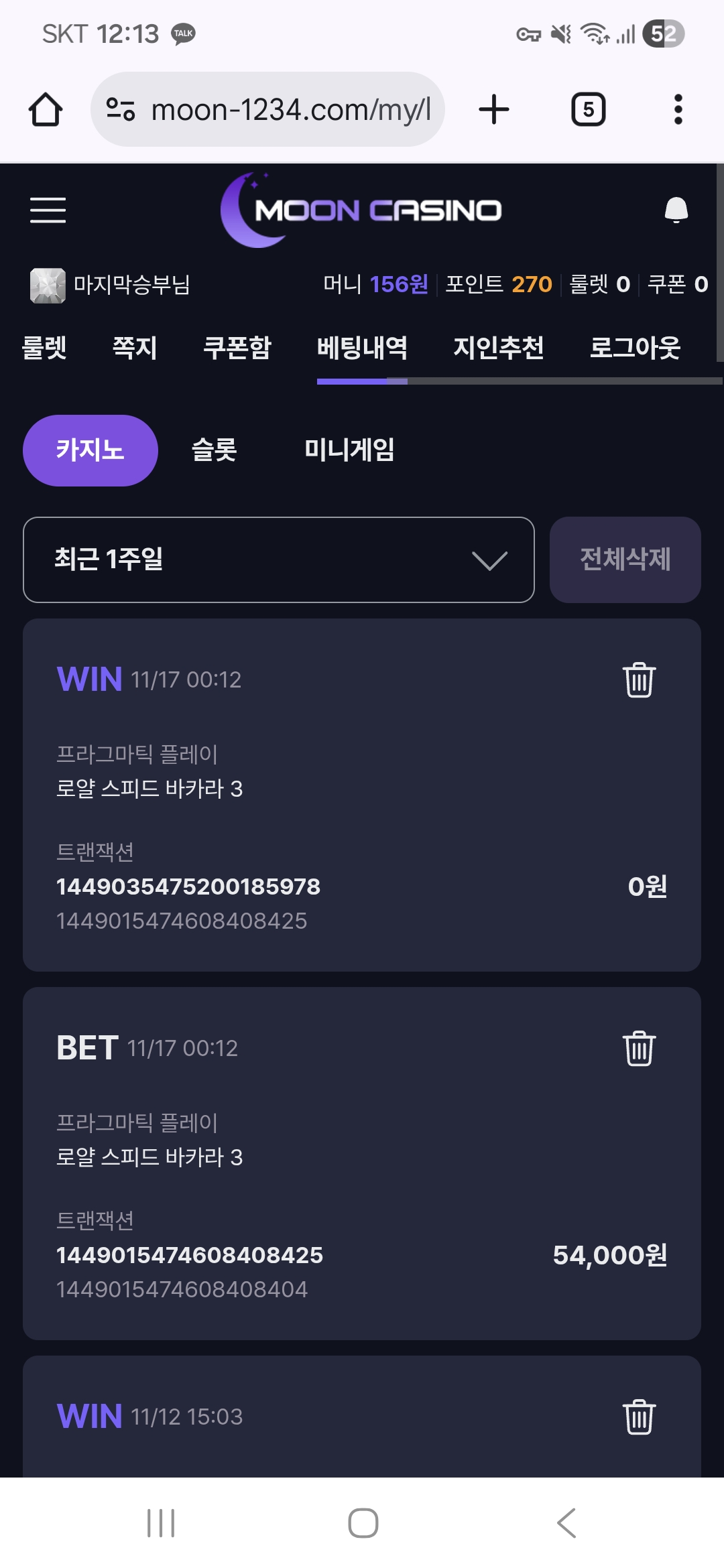Delete the WIN 11/12 15:03 record
The image size is (724, 1568).
pos(639,1417)
